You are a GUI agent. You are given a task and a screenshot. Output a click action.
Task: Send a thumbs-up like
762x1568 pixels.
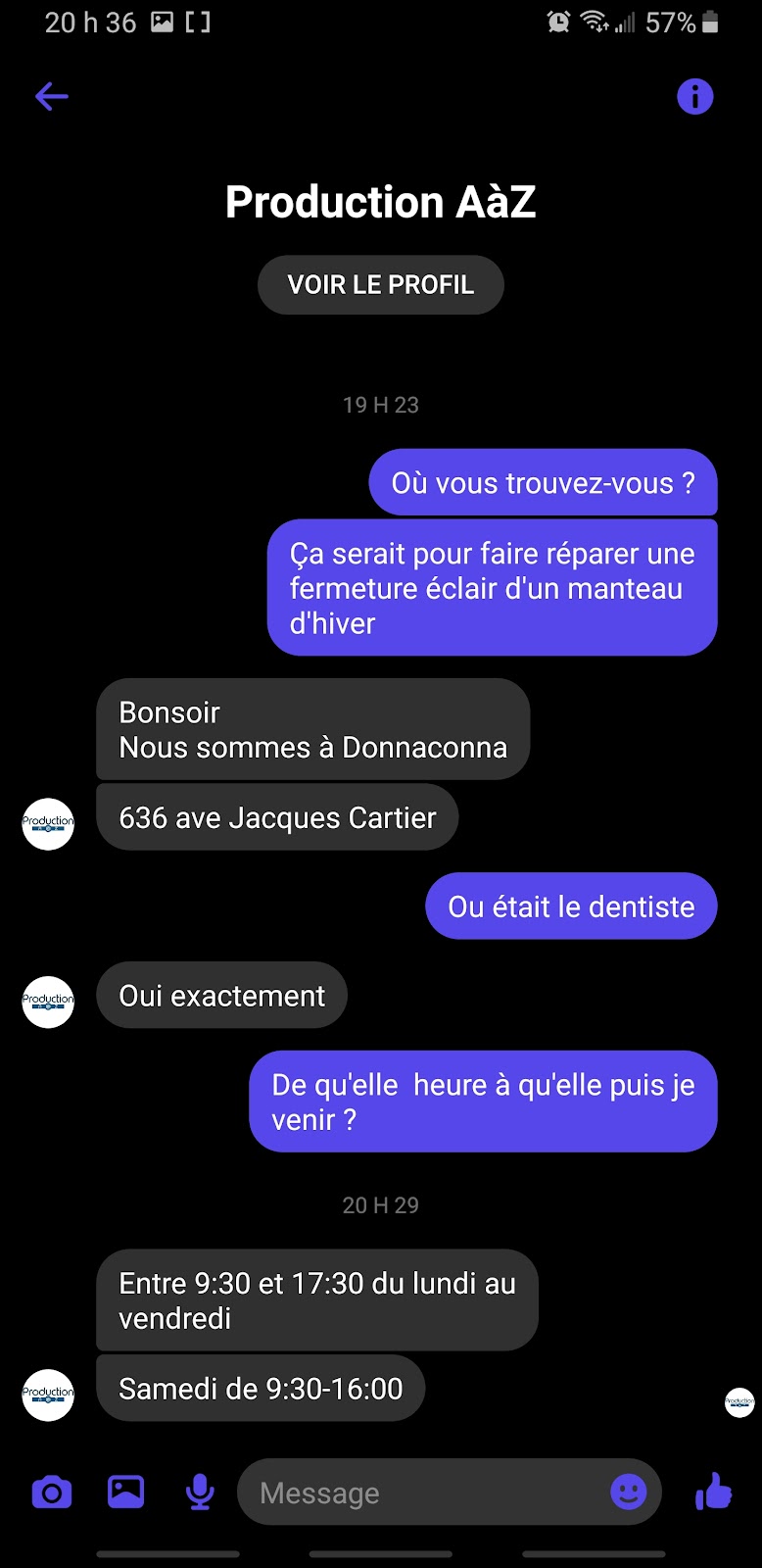pos(714,1492)
